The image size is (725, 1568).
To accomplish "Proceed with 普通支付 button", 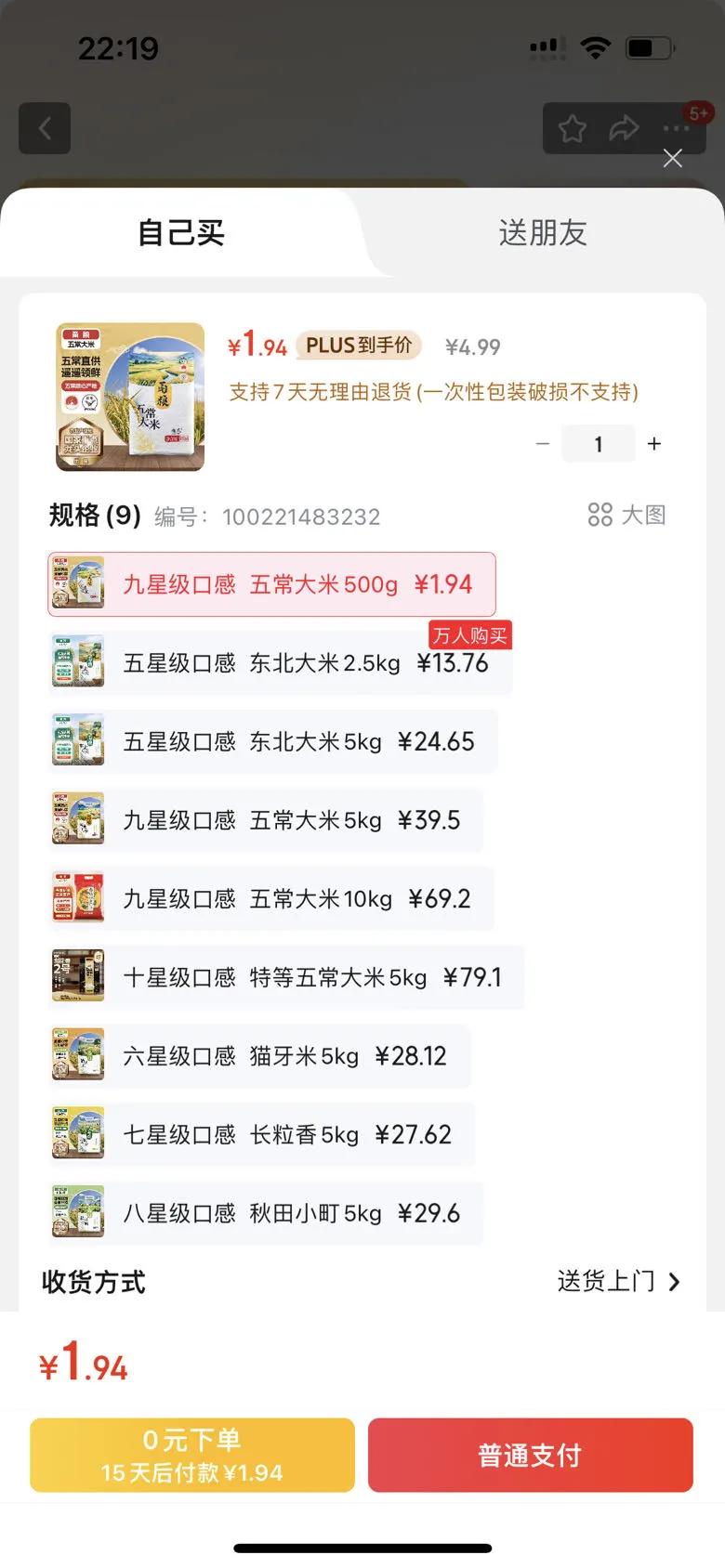I will click(530, 1455).
